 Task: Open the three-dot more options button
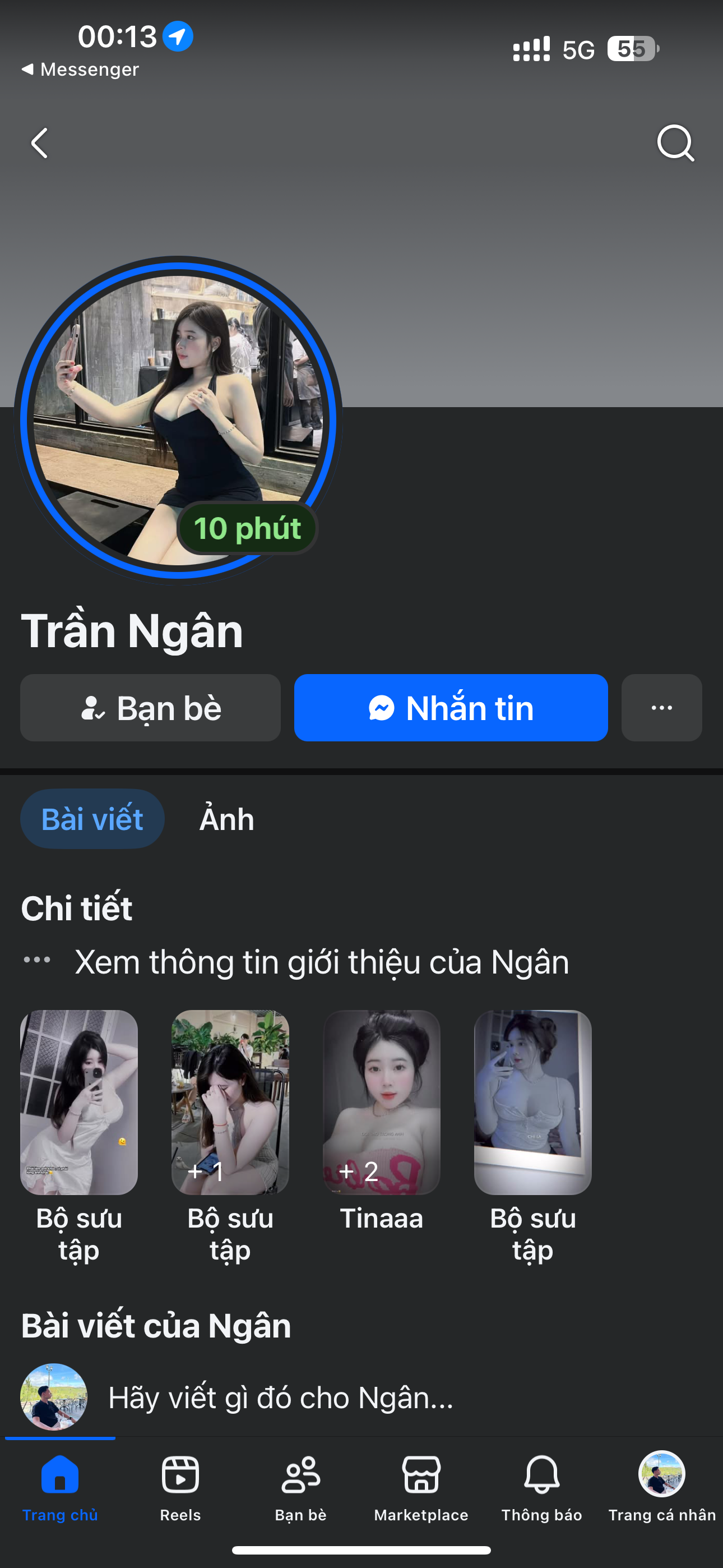click(x=661, y=708)
